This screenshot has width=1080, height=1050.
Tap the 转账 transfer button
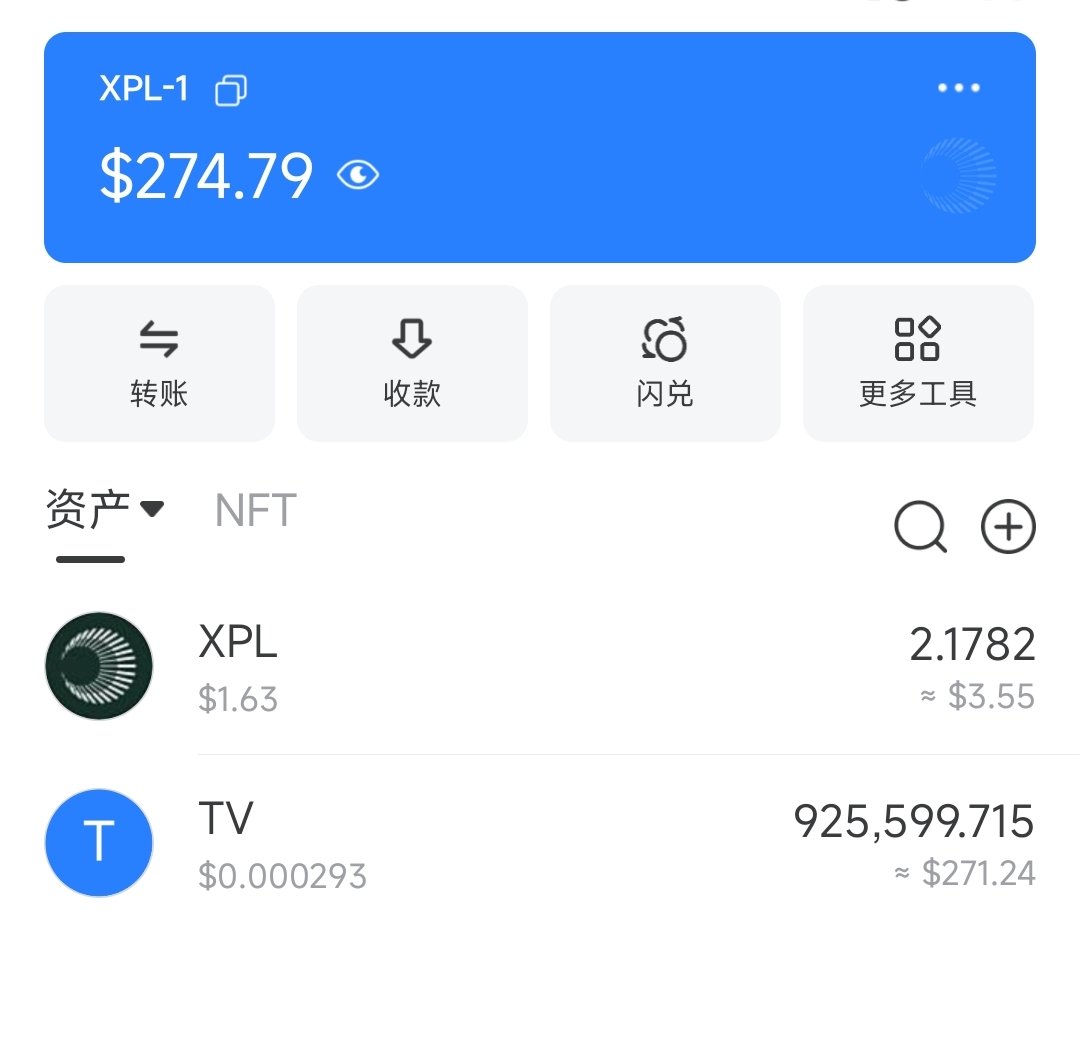click(x=159, y=363)
